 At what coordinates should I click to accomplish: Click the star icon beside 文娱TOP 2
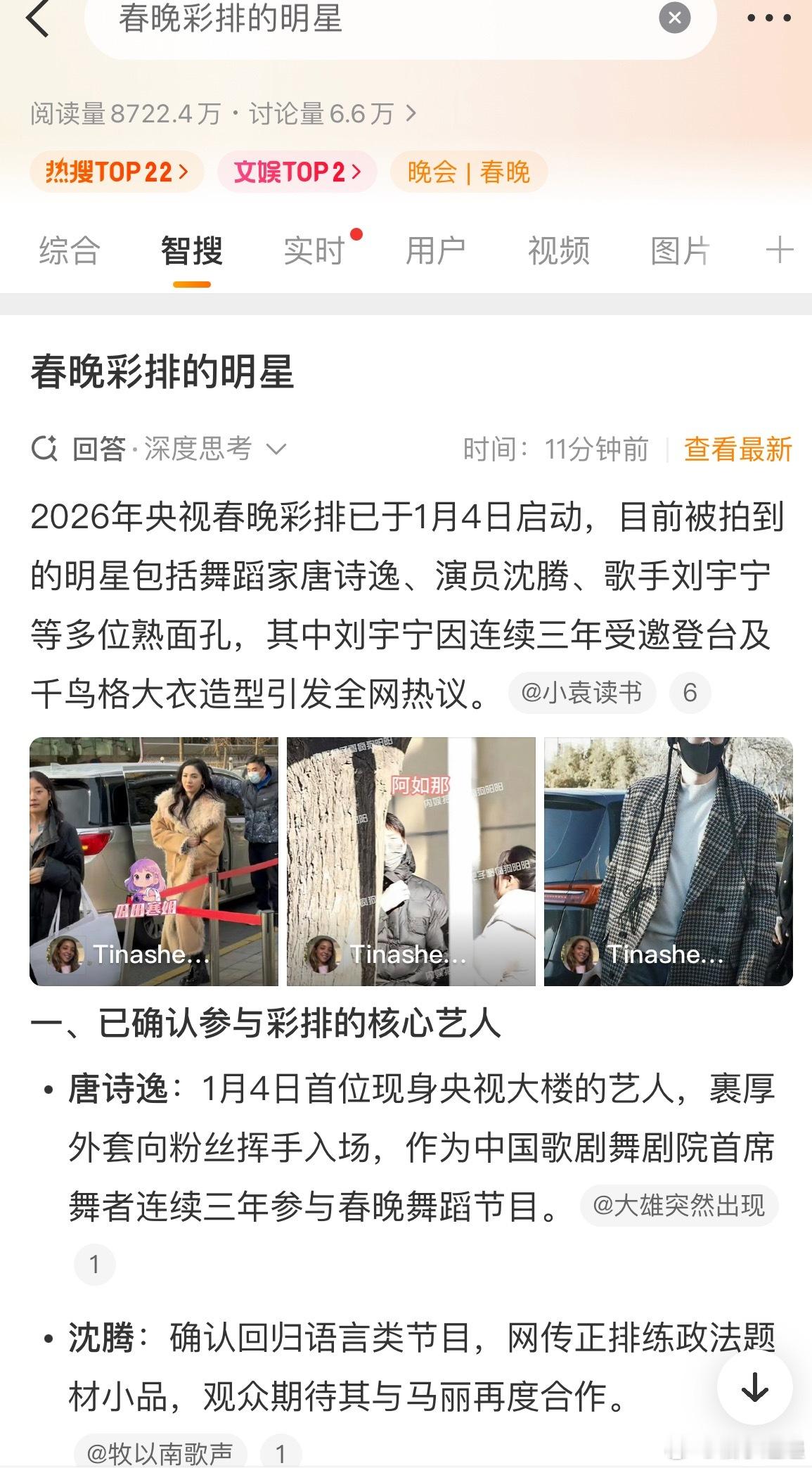(x=245, y=172)
